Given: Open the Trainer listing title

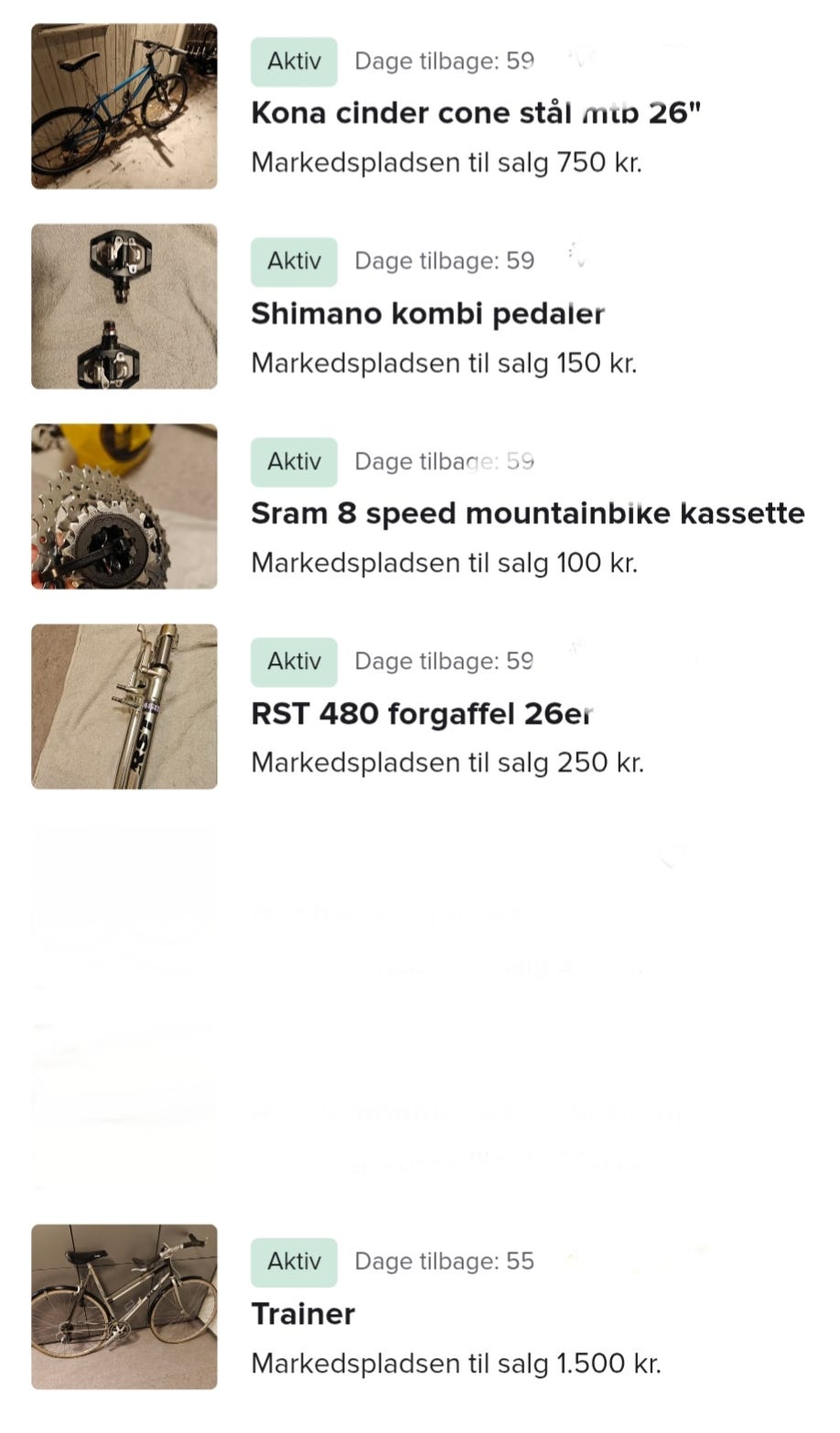Looking at the screenshot, I should tap(304, 1313).
